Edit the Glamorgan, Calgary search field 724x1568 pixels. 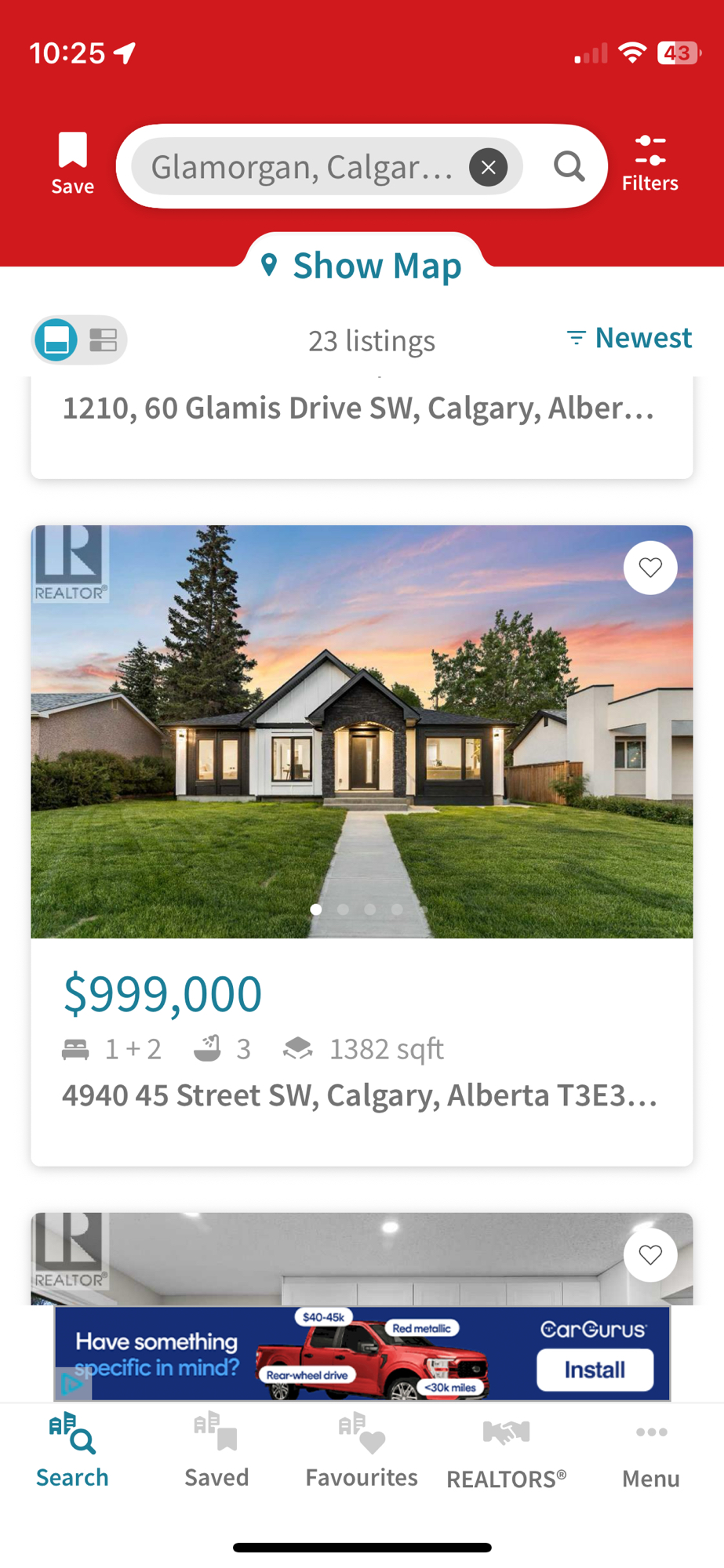pyautogui.click(x=302, y=167)
